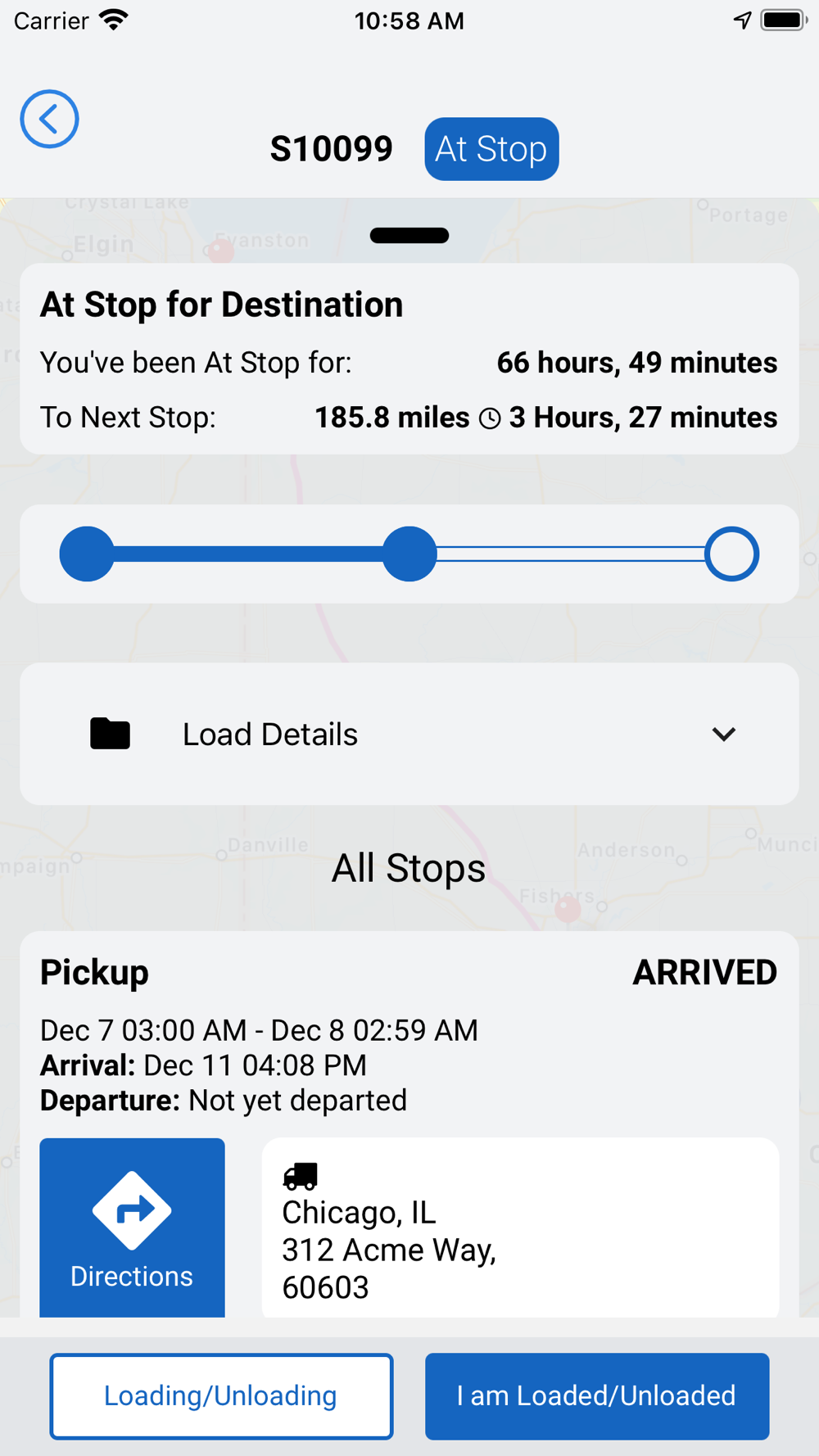This screenshot has height=1456, width=819.
Task: Open the Chicago, IL address card
Action: (x=520, y=1228)
